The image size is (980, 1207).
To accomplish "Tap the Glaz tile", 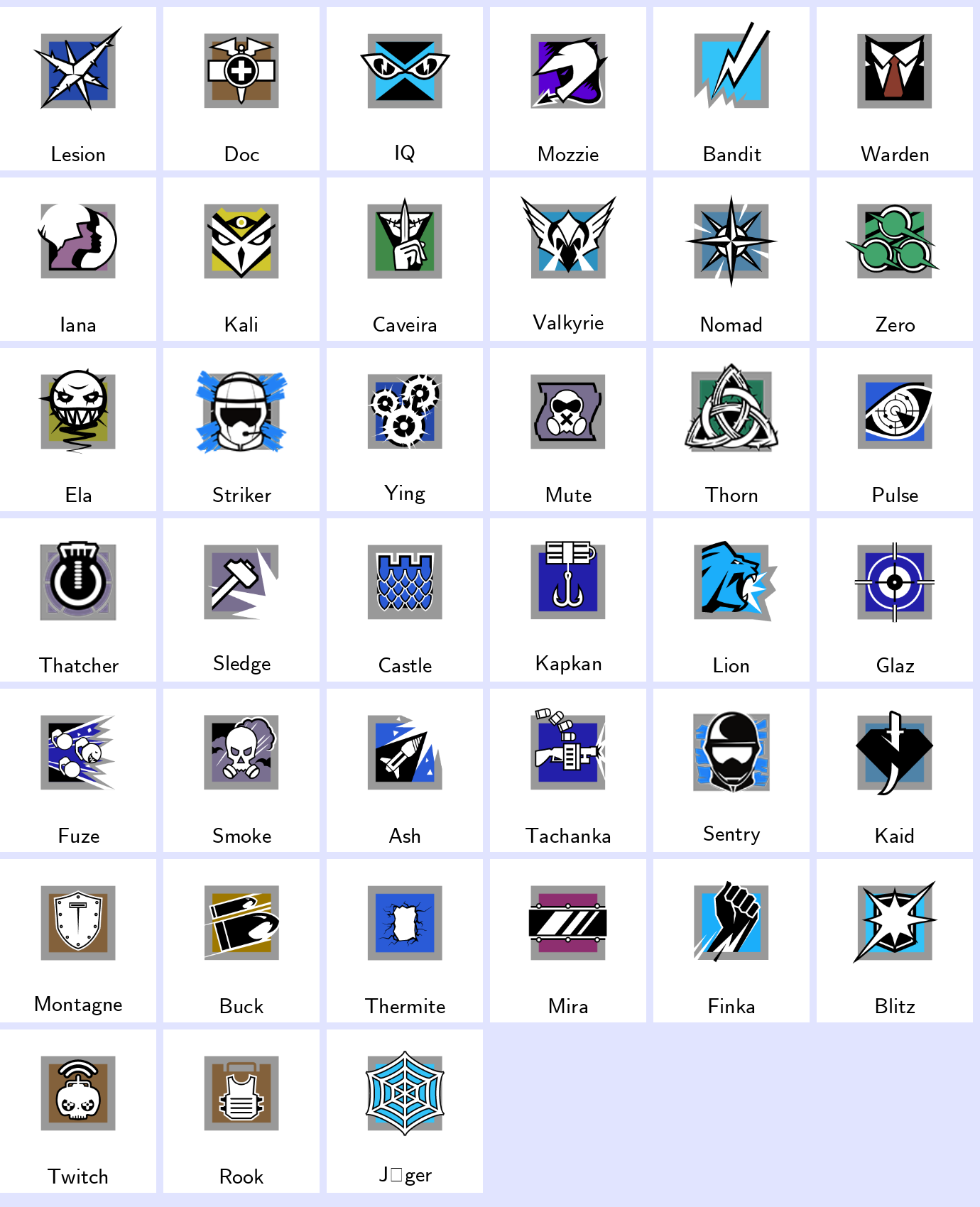I will coord(895,600).
